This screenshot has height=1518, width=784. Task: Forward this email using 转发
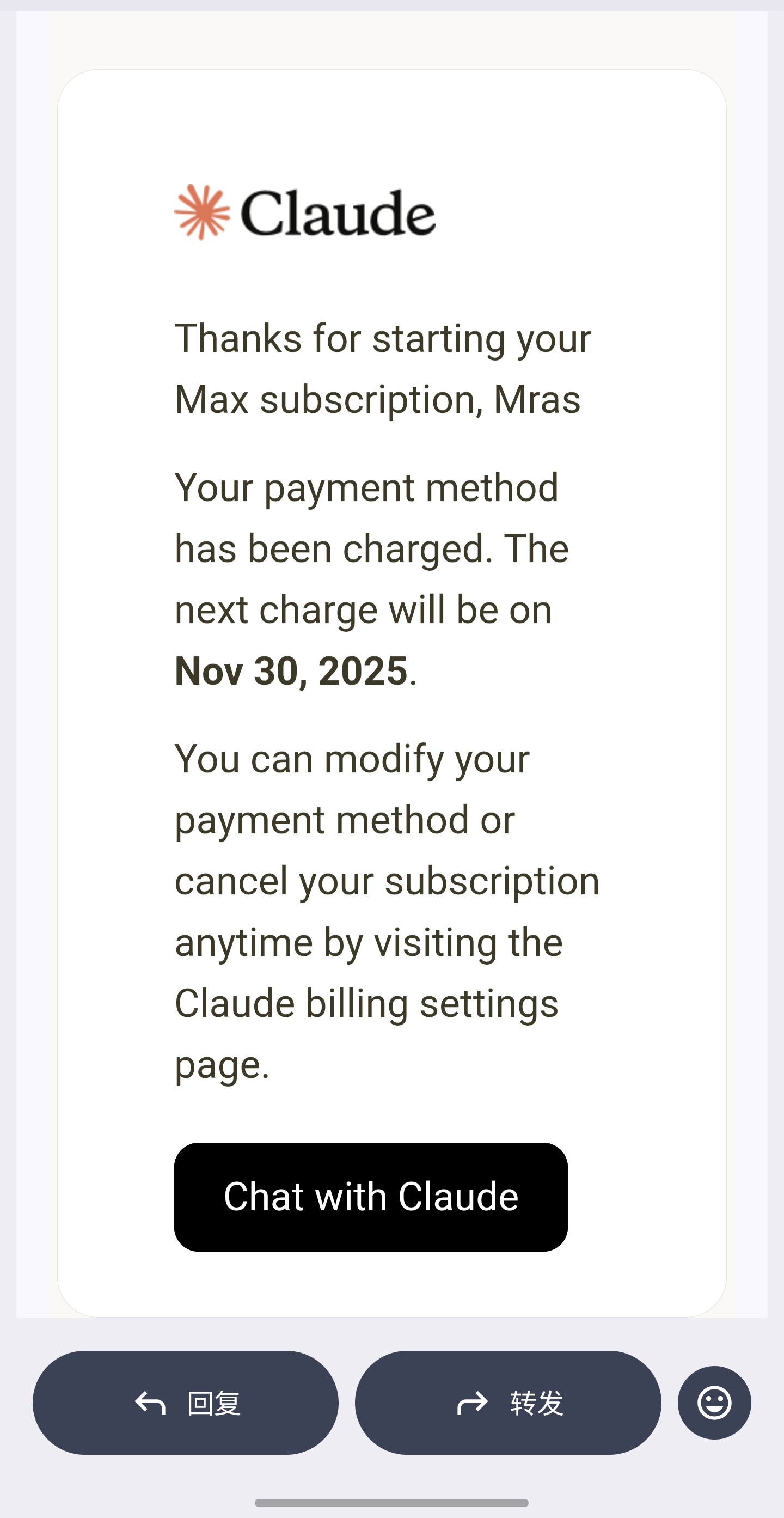coord(508,1403)
